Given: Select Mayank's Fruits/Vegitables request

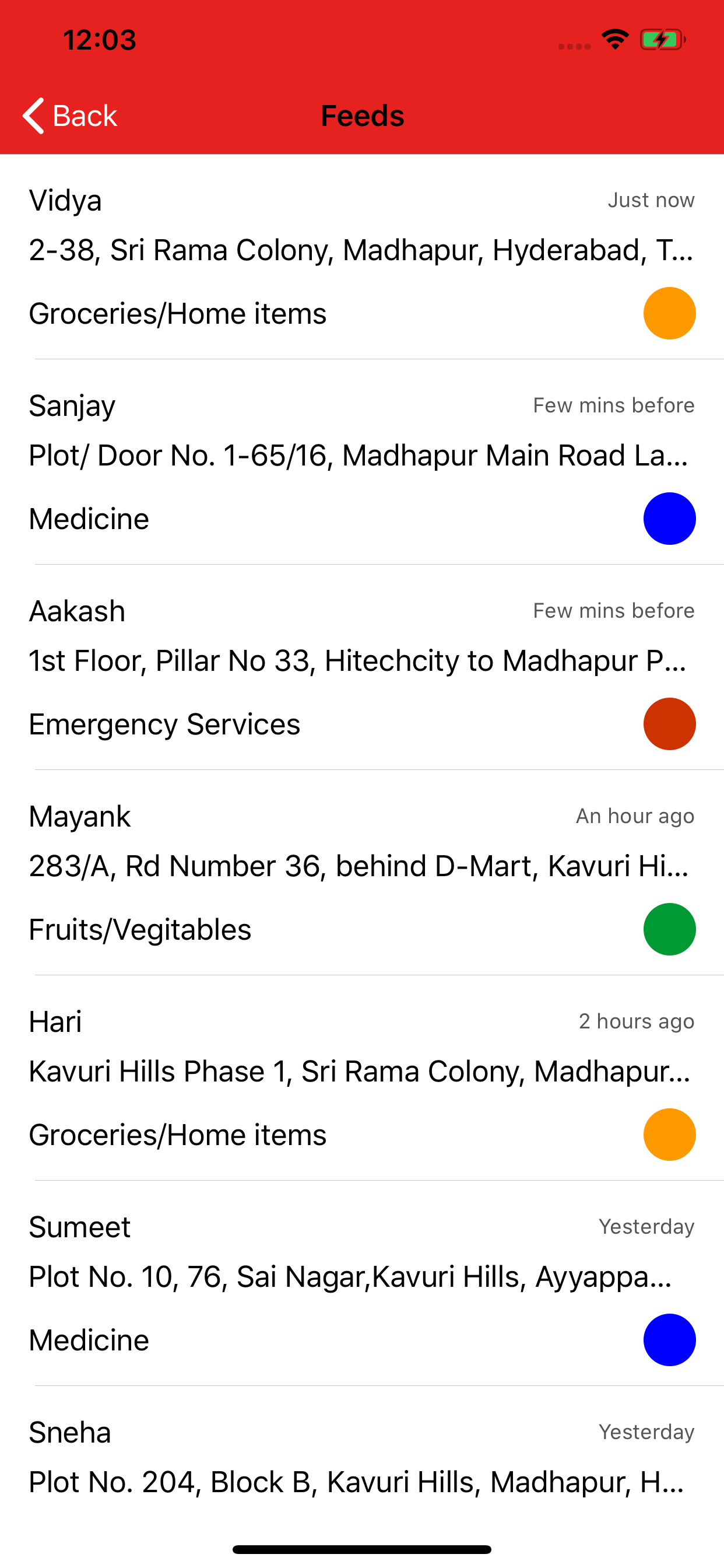Looking at the screenshot, I should point(361,872).
